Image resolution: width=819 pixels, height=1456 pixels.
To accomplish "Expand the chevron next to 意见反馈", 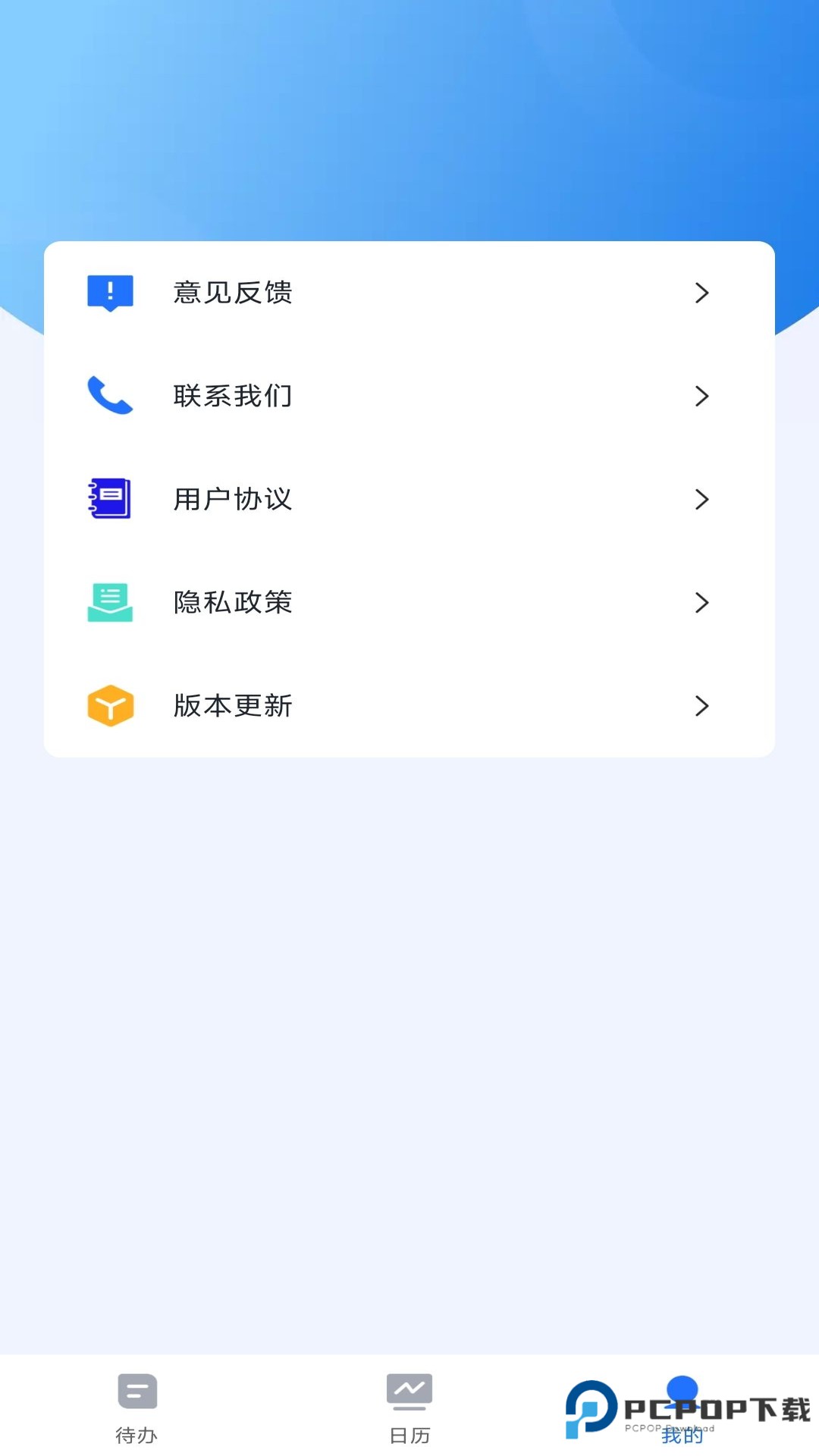I will point(702,293).
